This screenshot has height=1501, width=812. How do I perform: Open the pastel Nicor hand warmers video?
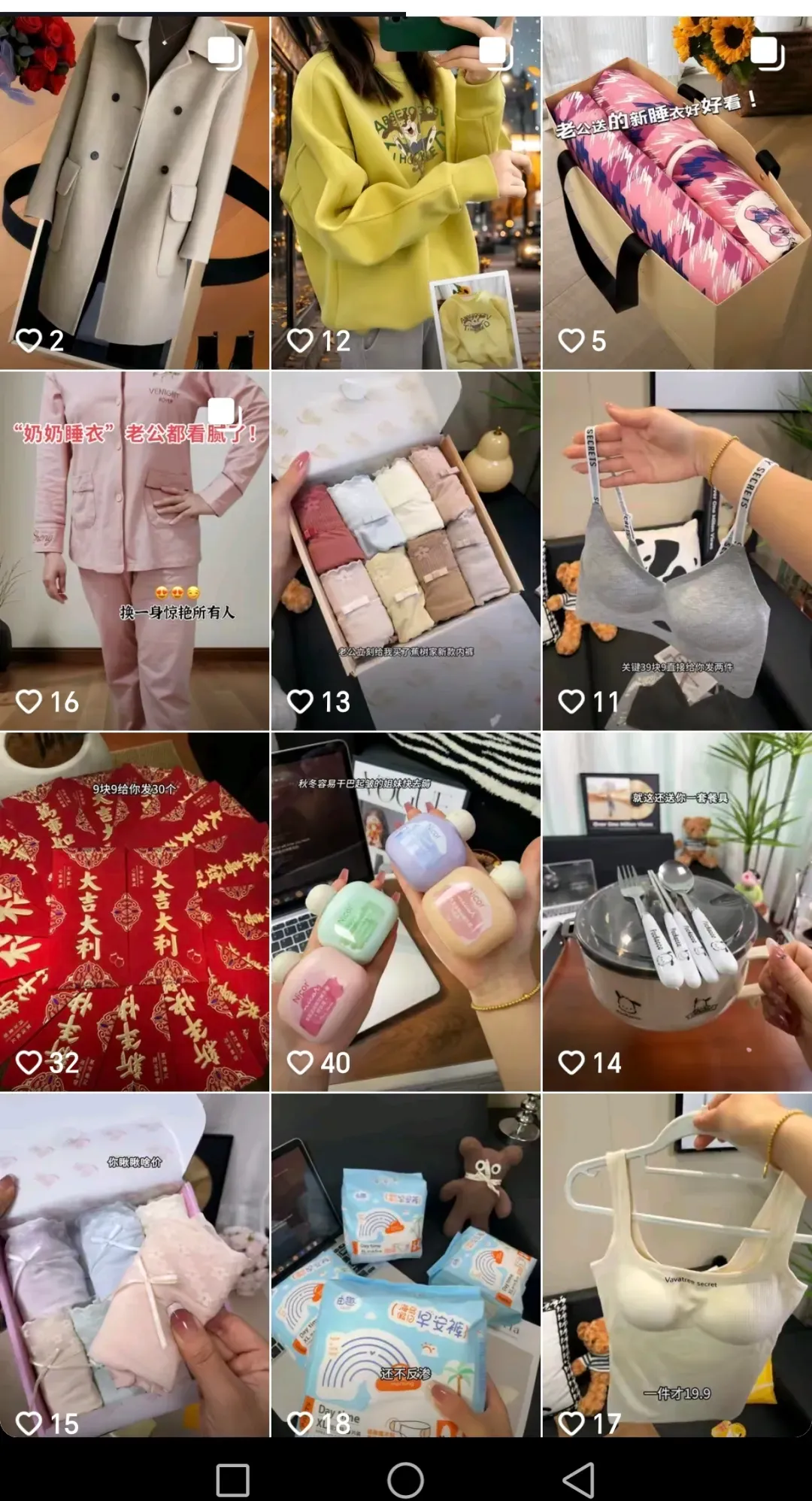coord(405,911)
